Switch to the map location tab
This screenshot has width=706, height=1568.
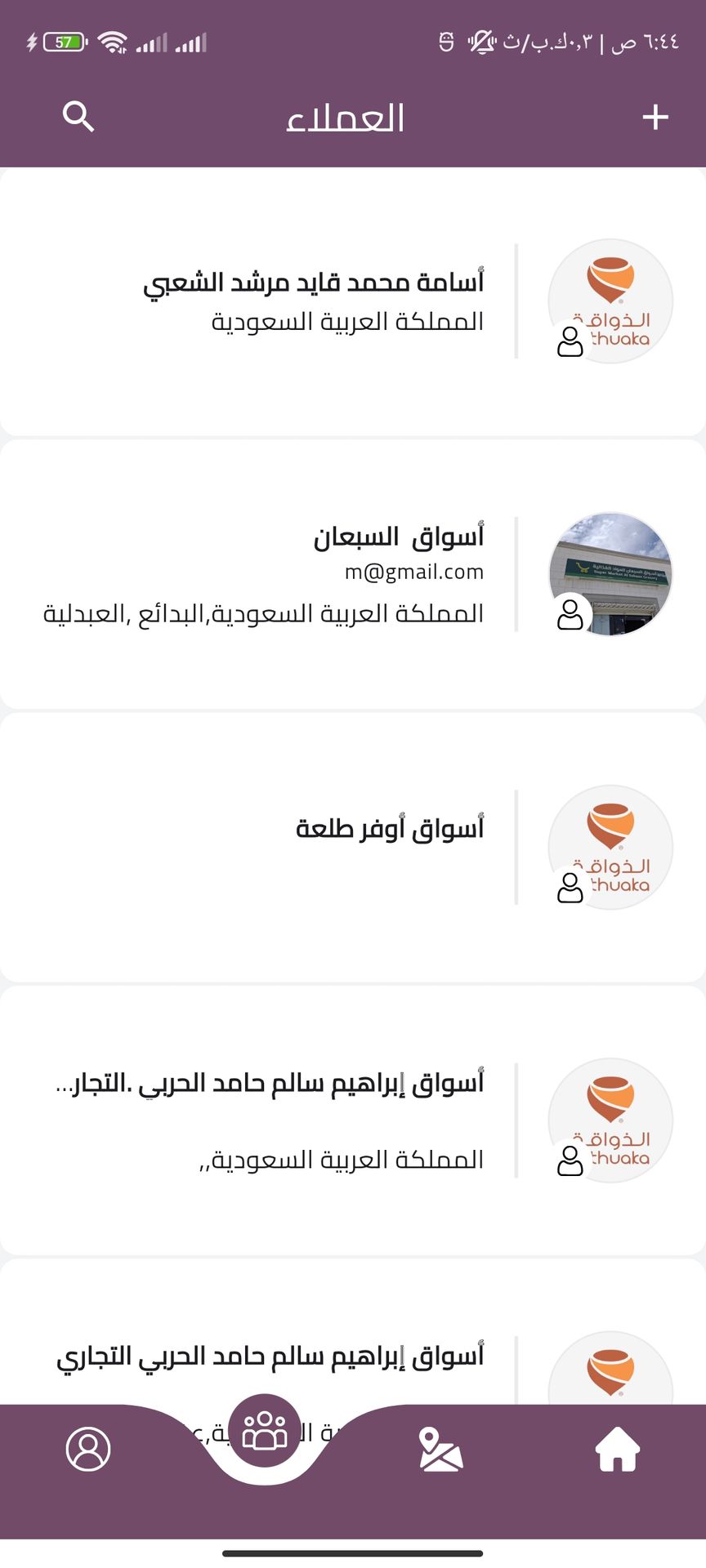(x=440, y=1449)
